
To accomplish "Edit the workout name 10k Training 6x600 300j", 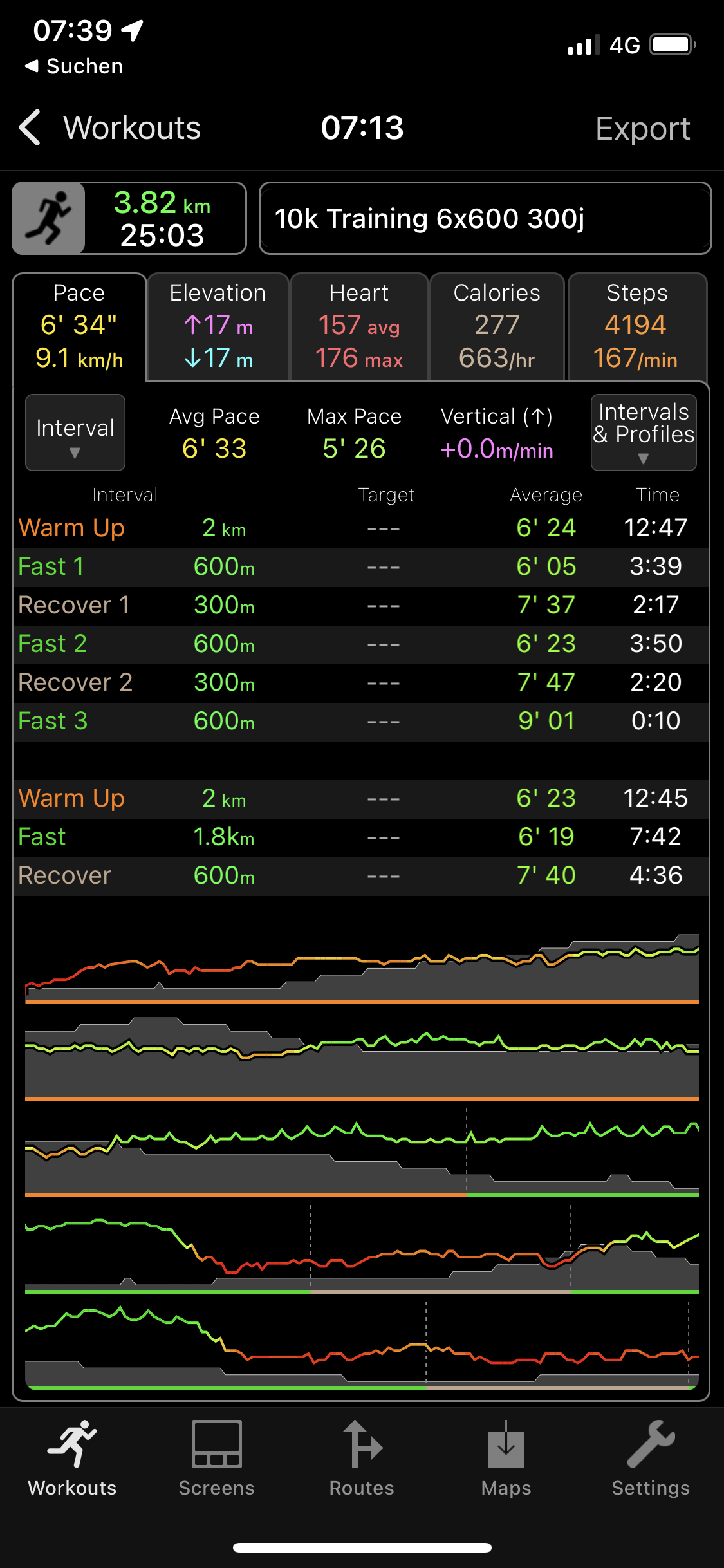I will [485, 219].
